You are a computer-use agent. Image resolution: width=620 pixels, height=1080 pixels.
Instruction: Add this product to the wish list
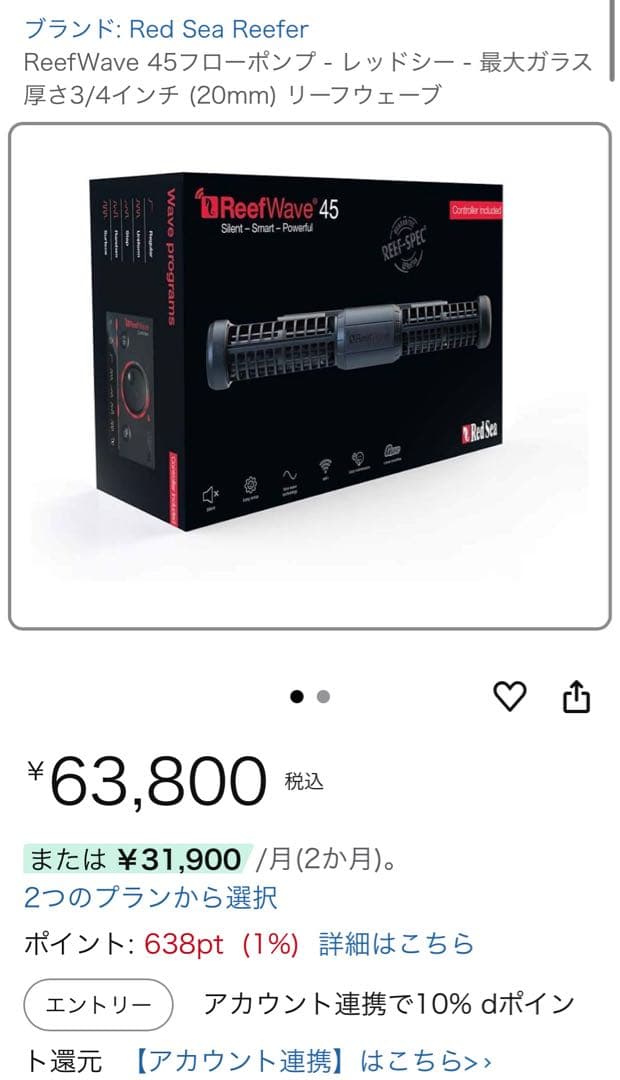tap(510, 697)
